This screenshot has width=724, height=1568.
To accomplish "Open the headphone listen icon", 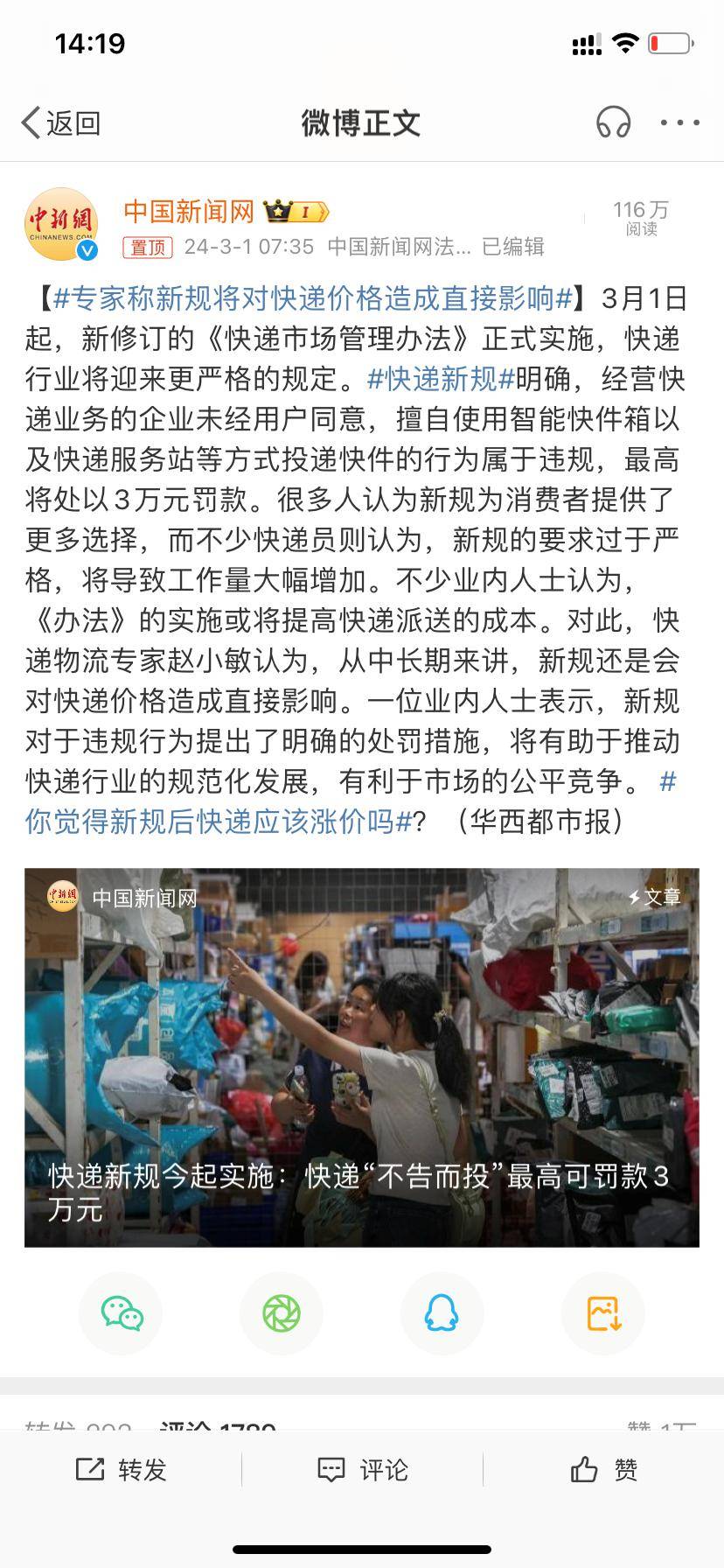I will click(613, 122).
